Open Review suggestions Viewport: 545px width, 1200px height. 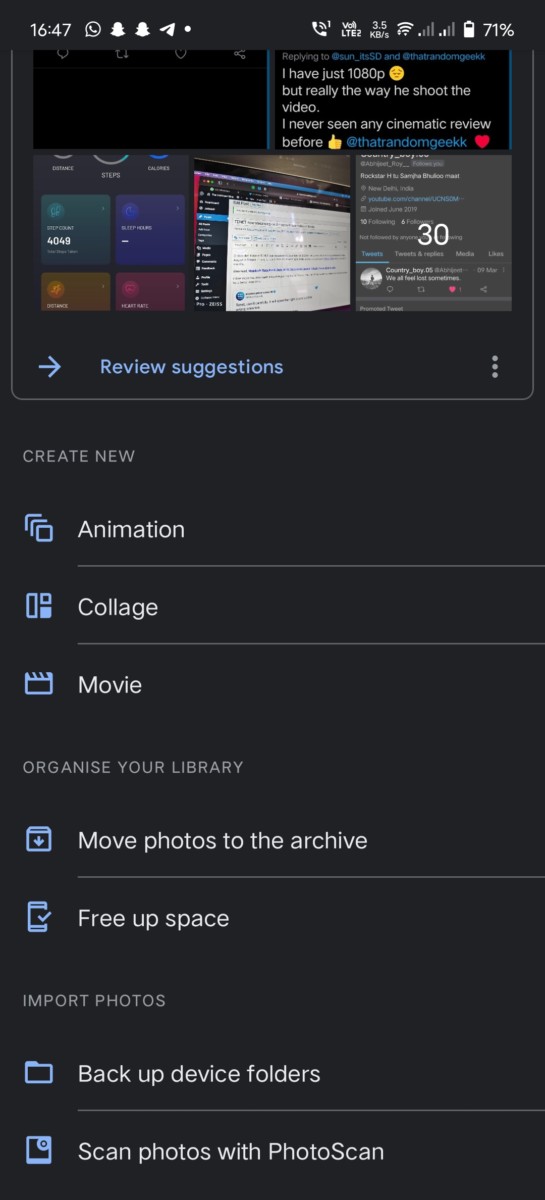click(x=191, y=367)
